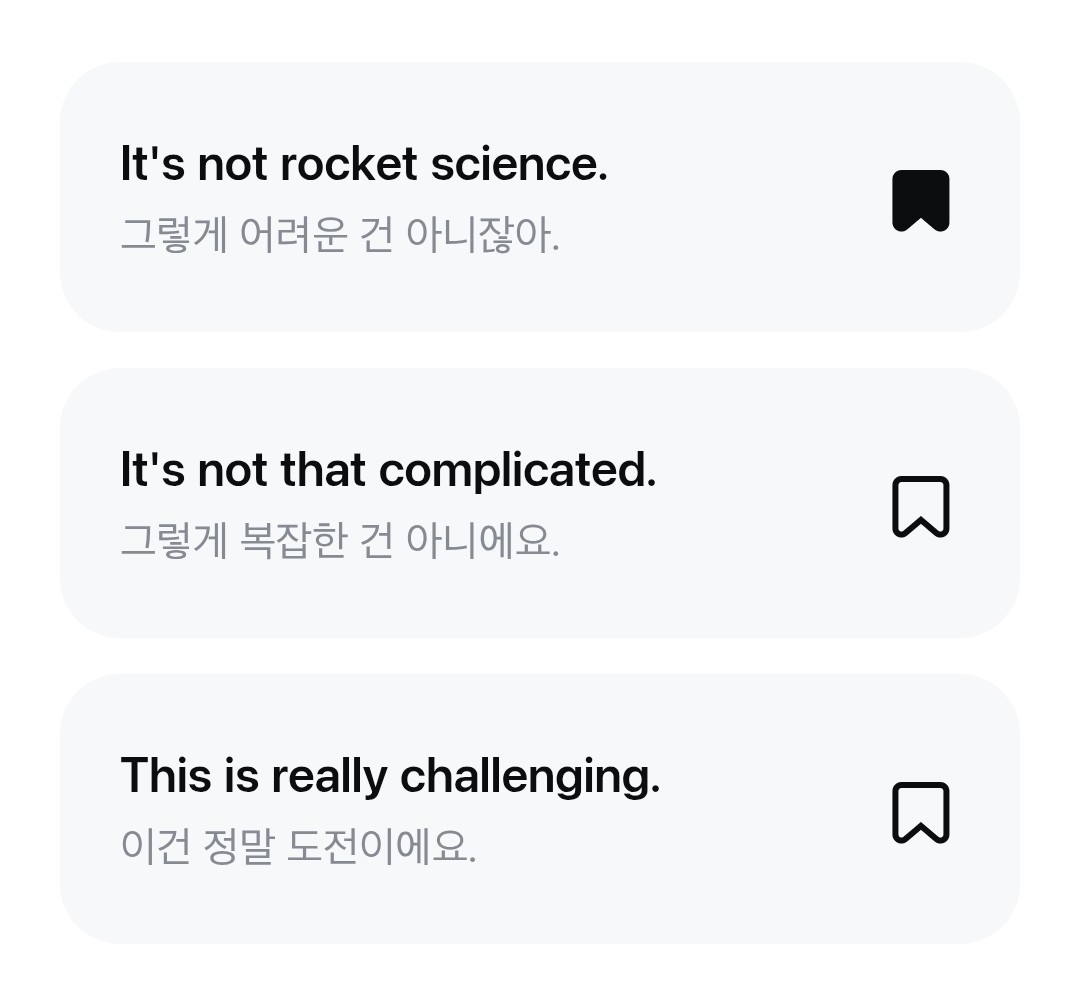The image size is (1080, 1001).
Task: Bookmark "It's not that complicated." phrase
Action: click(x=920, y=507)
